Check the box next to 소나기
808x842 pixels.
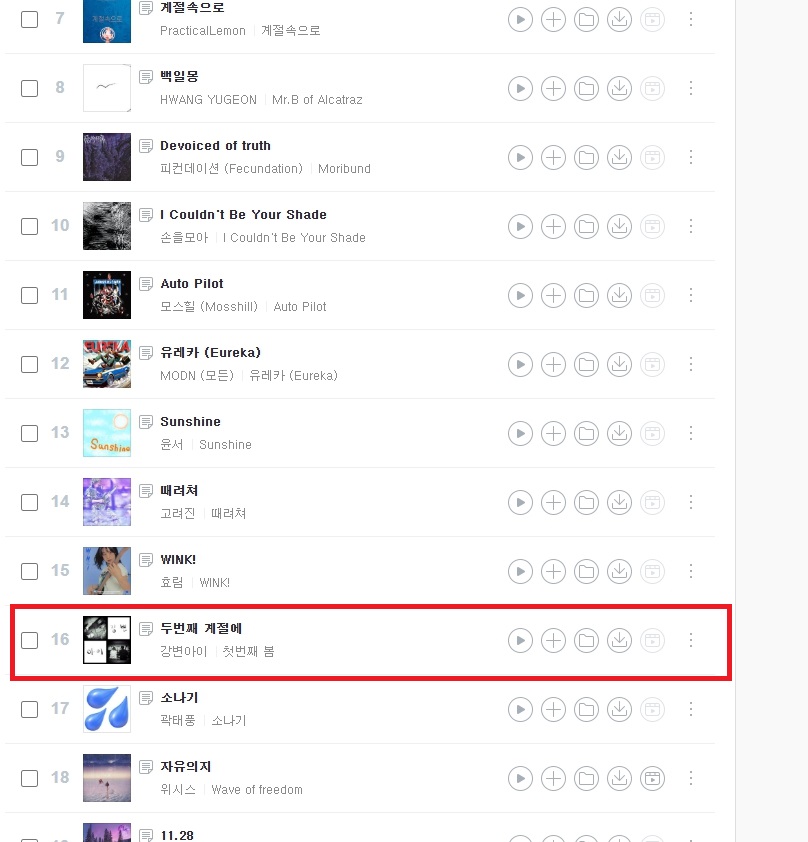tap(30, 709)
